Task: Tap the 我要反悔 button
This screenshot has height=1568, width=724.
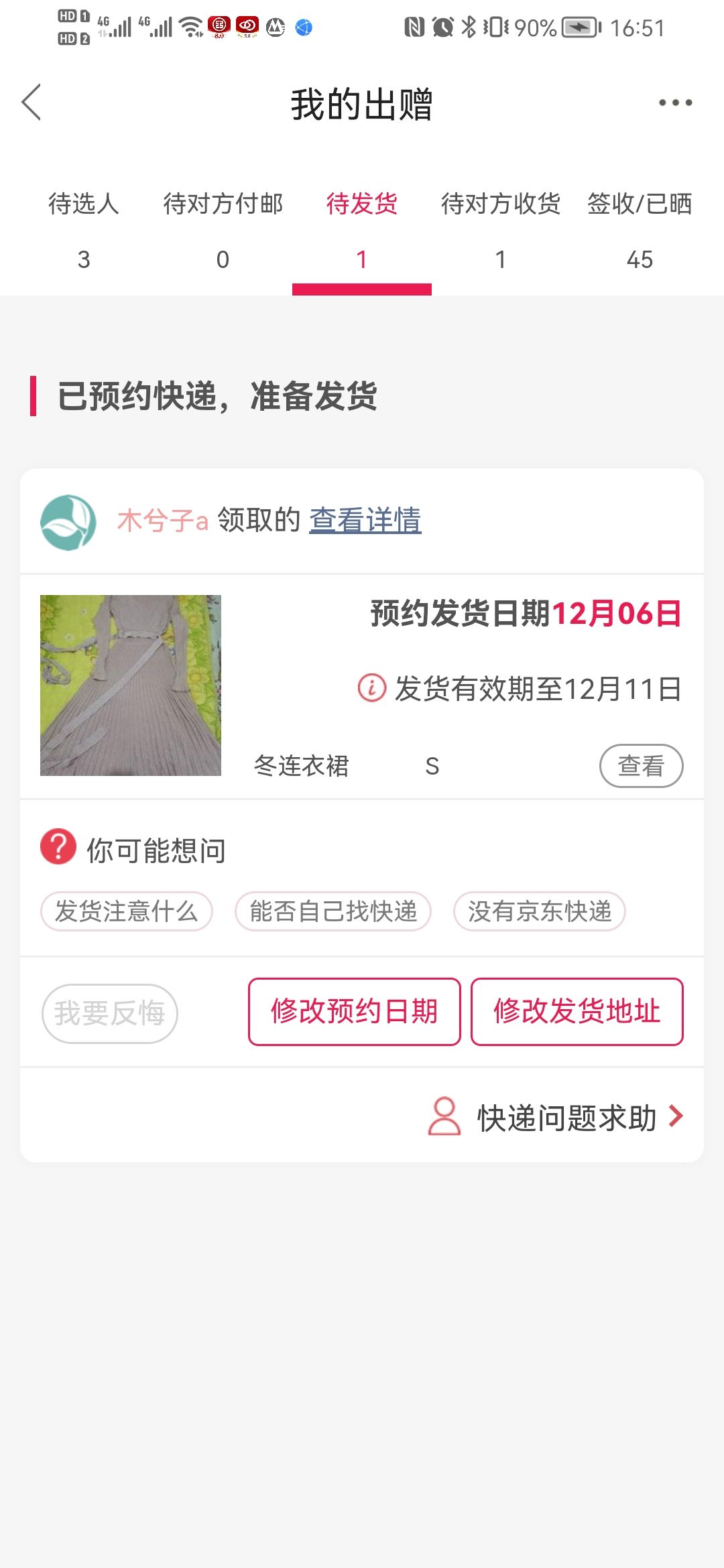Action: pos(110,1012)
